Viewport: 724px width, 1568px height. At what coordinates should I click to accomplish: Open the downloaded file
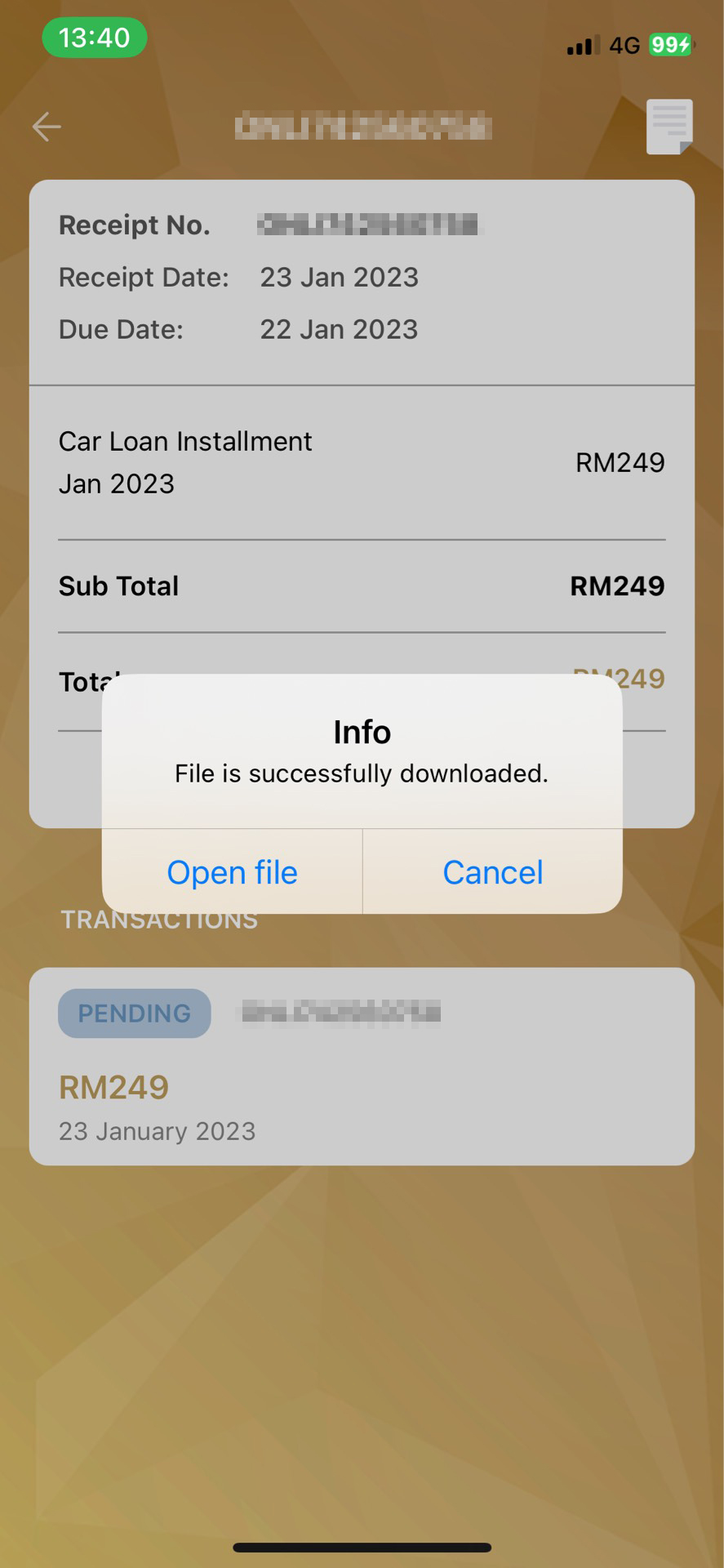point(232,872)
